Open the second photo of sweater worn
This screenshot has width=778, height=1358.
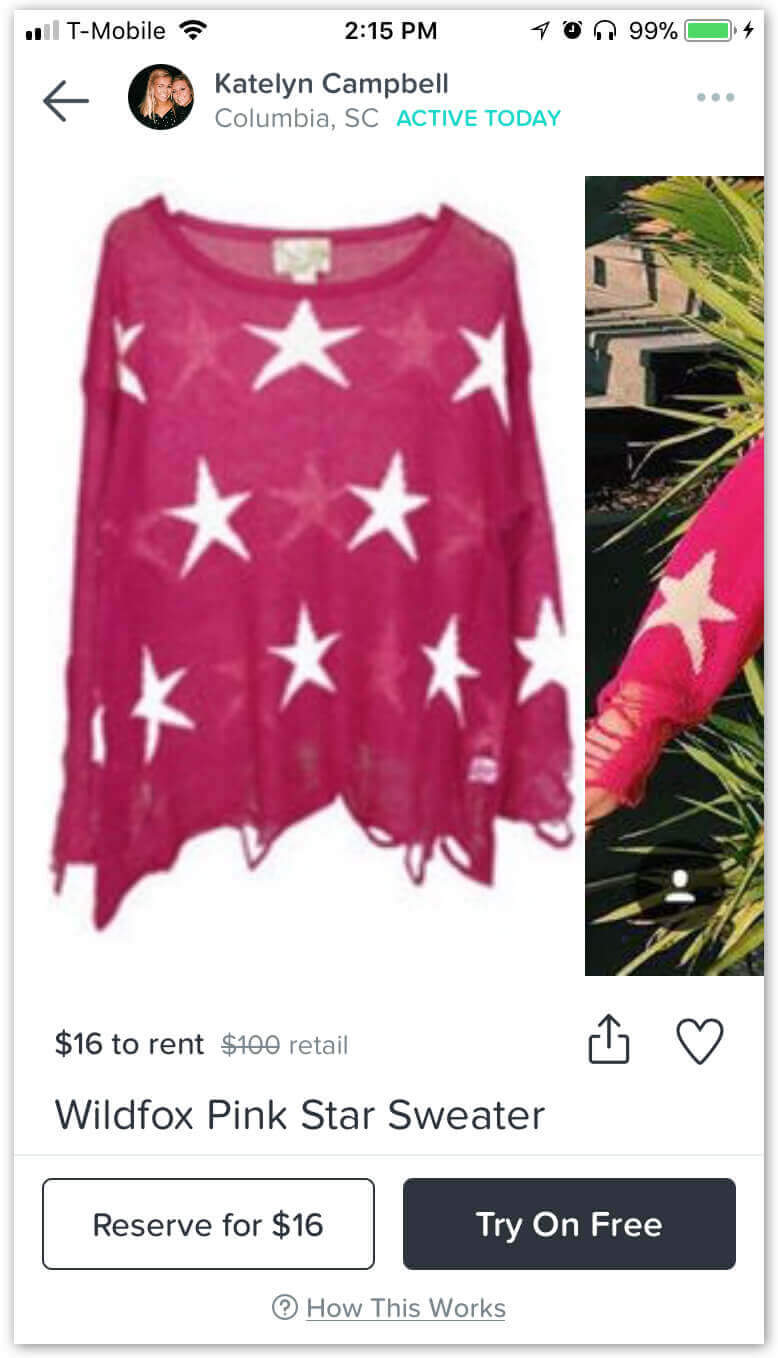[674, 575]
